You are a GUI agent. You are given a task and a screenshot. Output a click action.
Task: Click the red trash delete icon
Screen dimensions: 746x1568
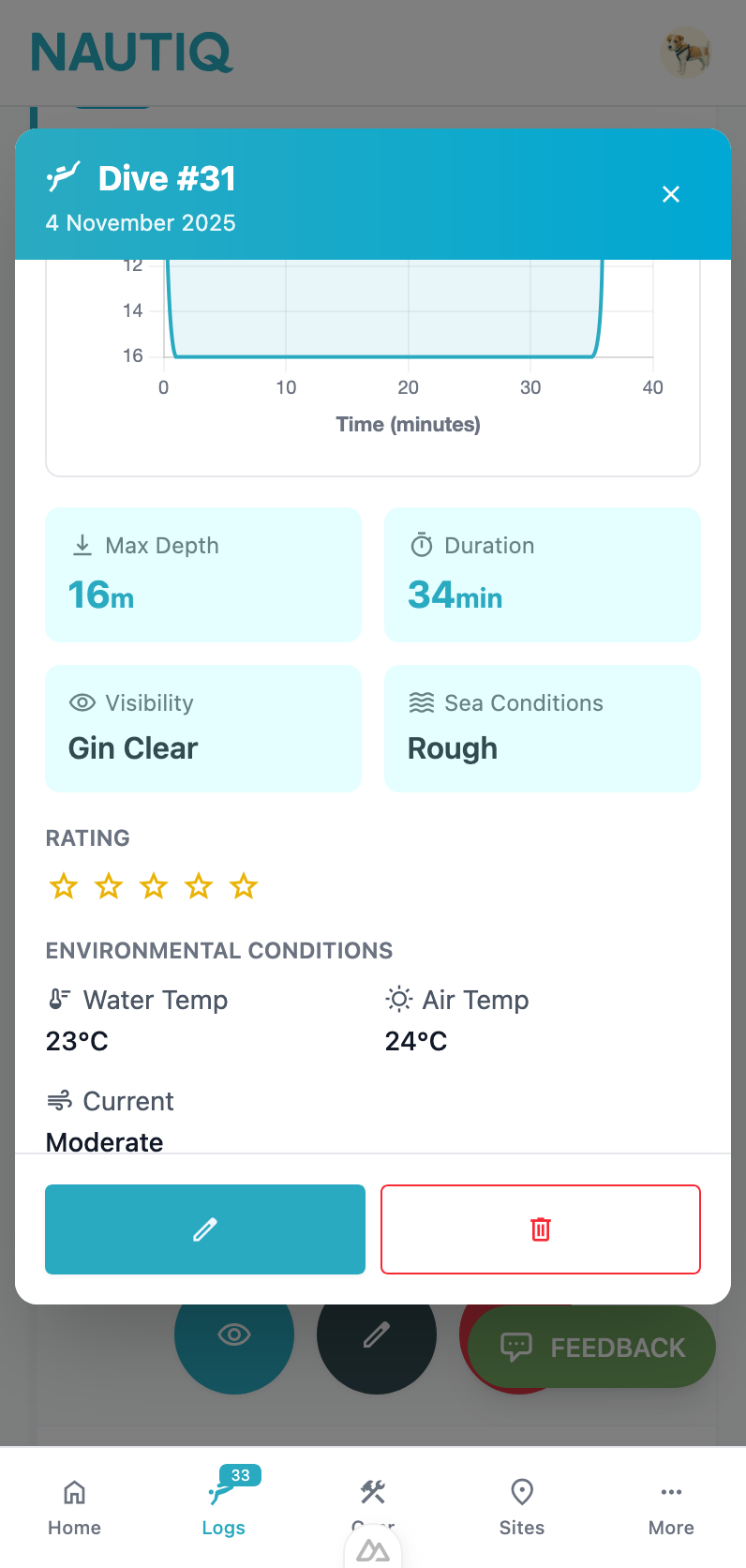(x=540, y=1229)
